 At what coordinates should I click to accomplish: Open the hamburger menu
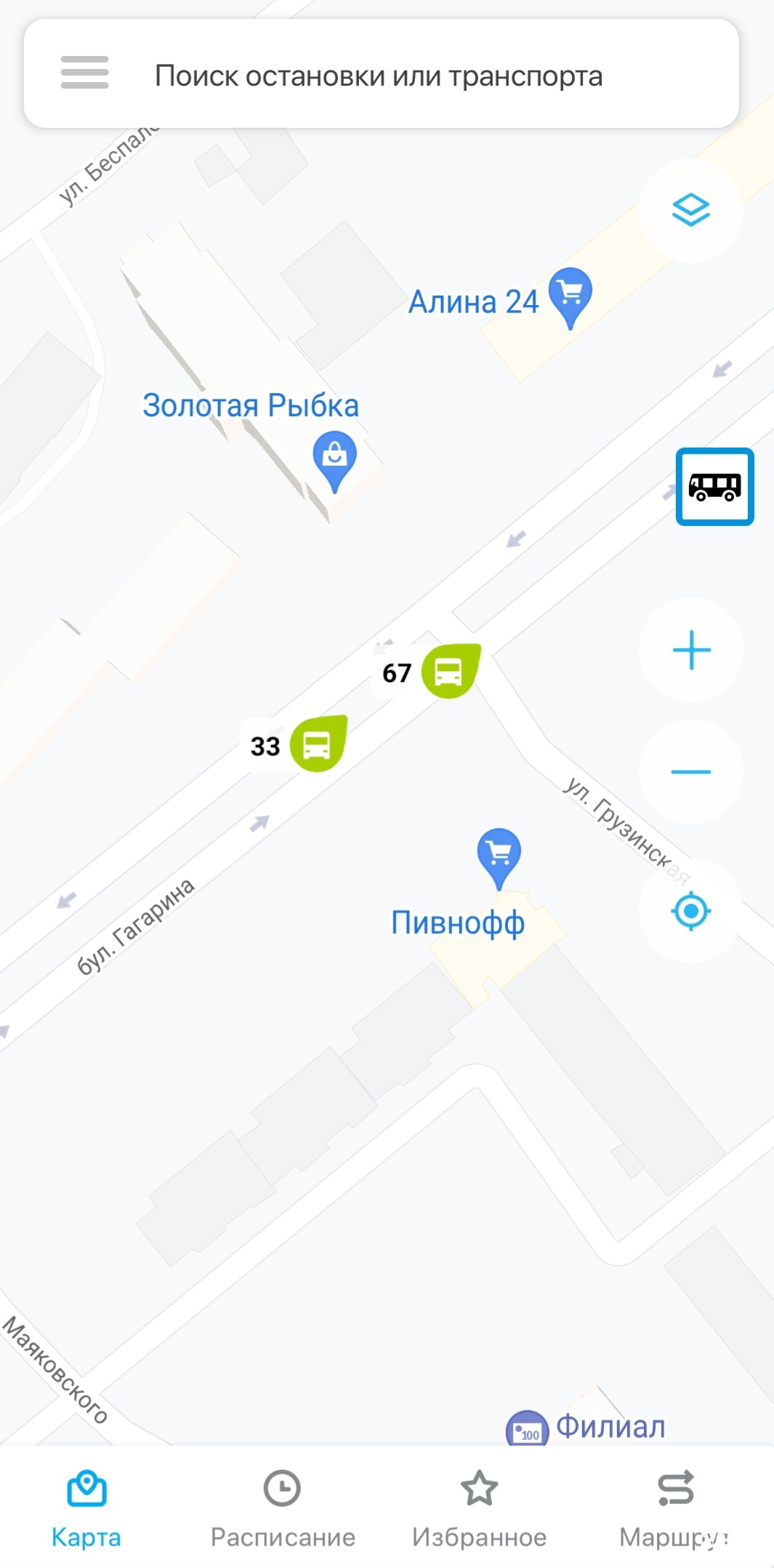point(84,73)
